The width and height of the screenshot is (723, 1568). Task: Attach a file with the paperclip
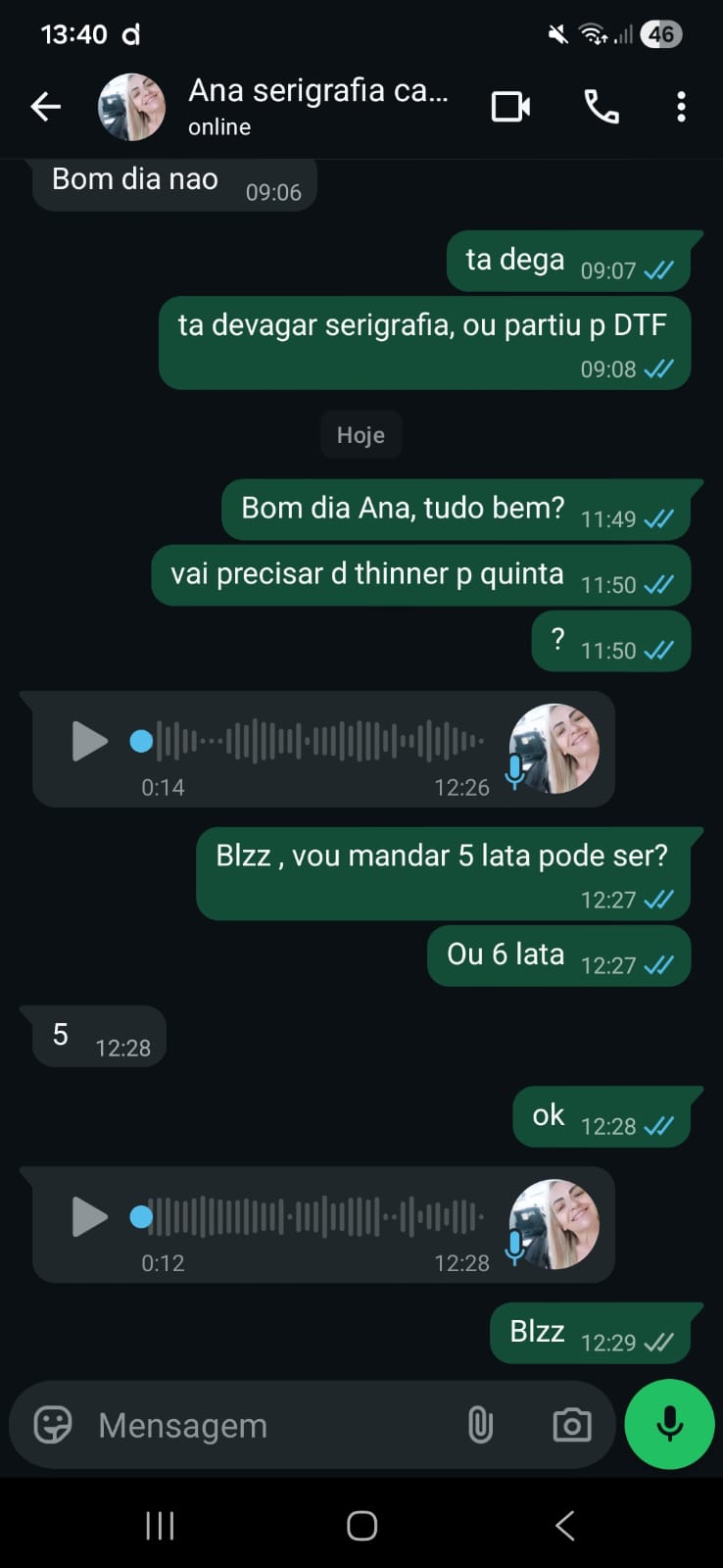pos(480,1425)
